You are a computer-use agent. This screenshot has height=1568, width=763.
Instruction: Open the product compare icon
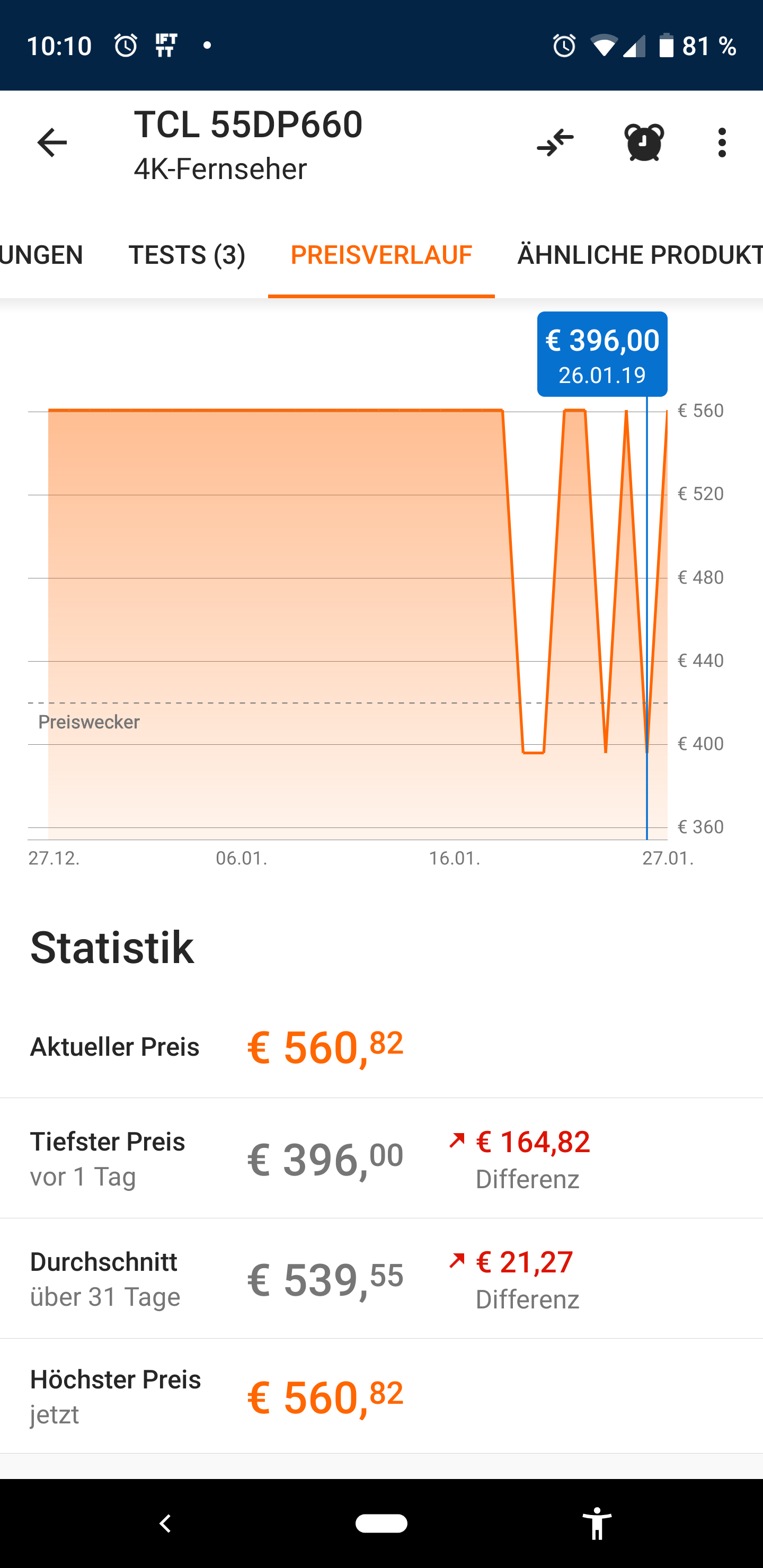[555, 143]
